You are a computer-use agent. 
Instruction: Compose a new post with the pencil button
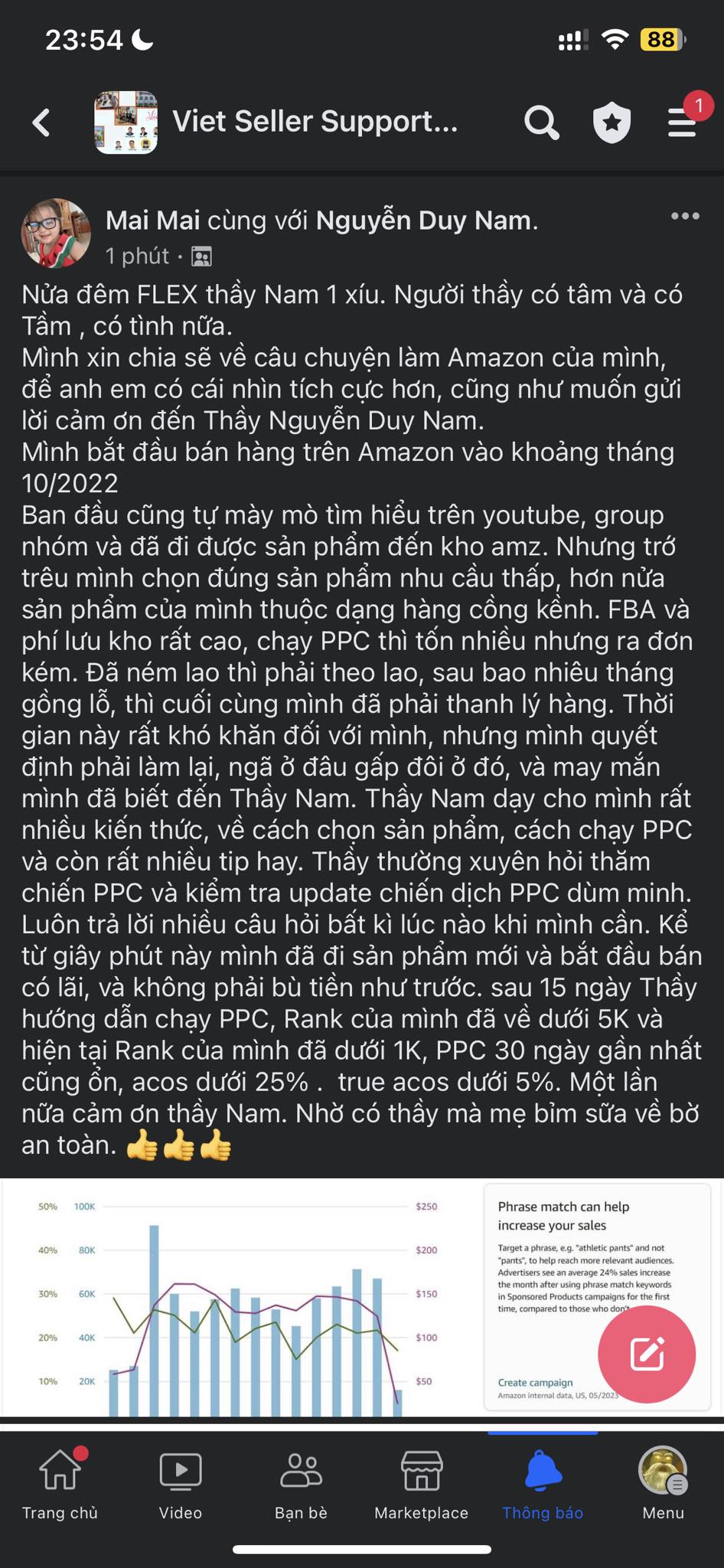point(647,1354)
